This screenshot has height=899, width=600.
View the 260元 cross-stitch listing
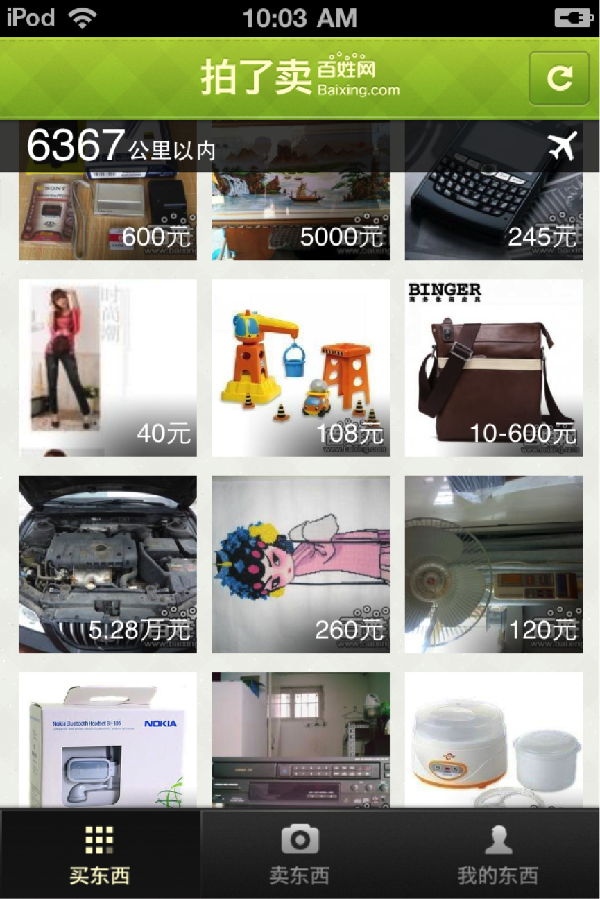pyautogui.click(x=300, y=564)
